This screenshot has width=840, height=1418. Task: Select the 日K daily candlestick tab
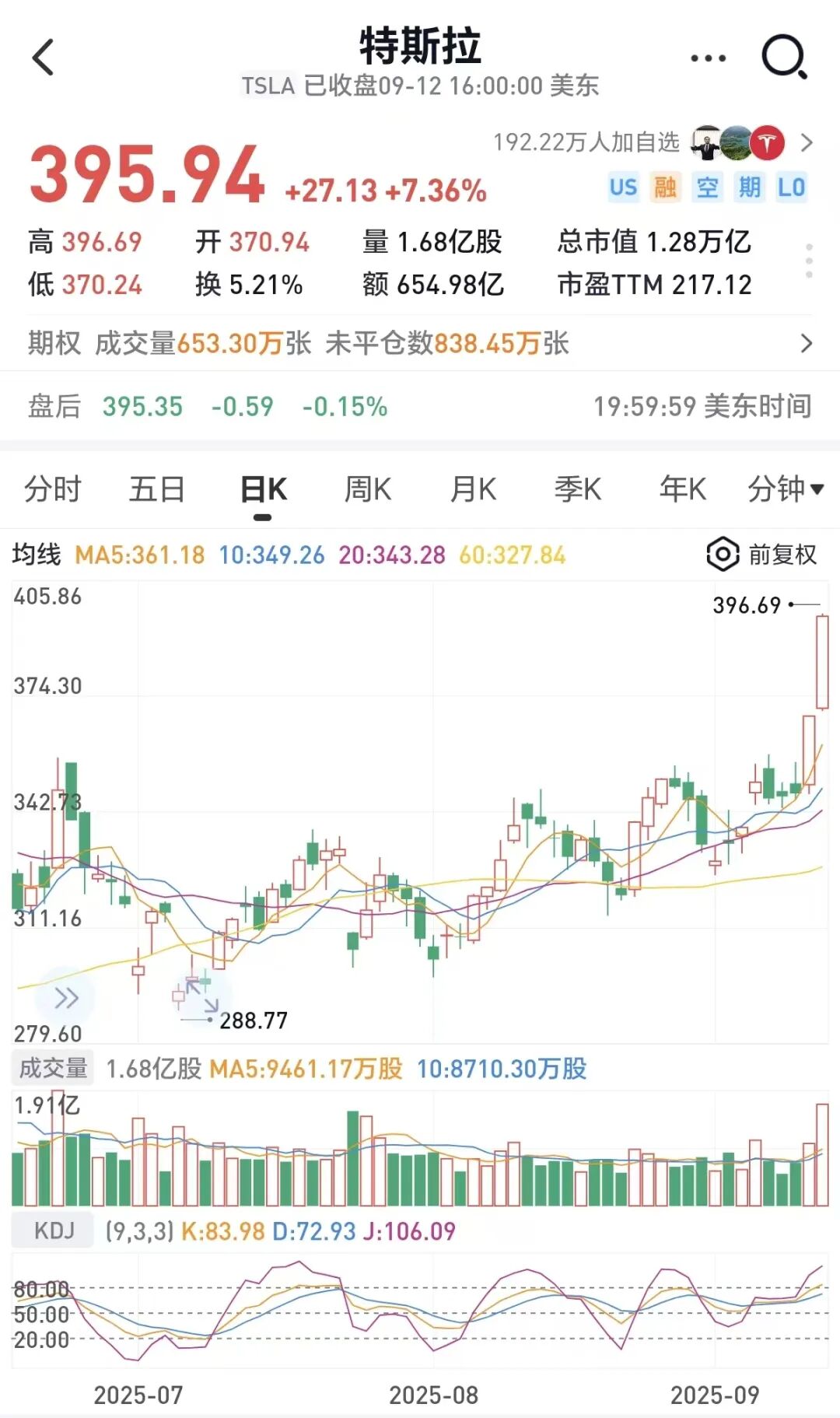pos(263,489)
